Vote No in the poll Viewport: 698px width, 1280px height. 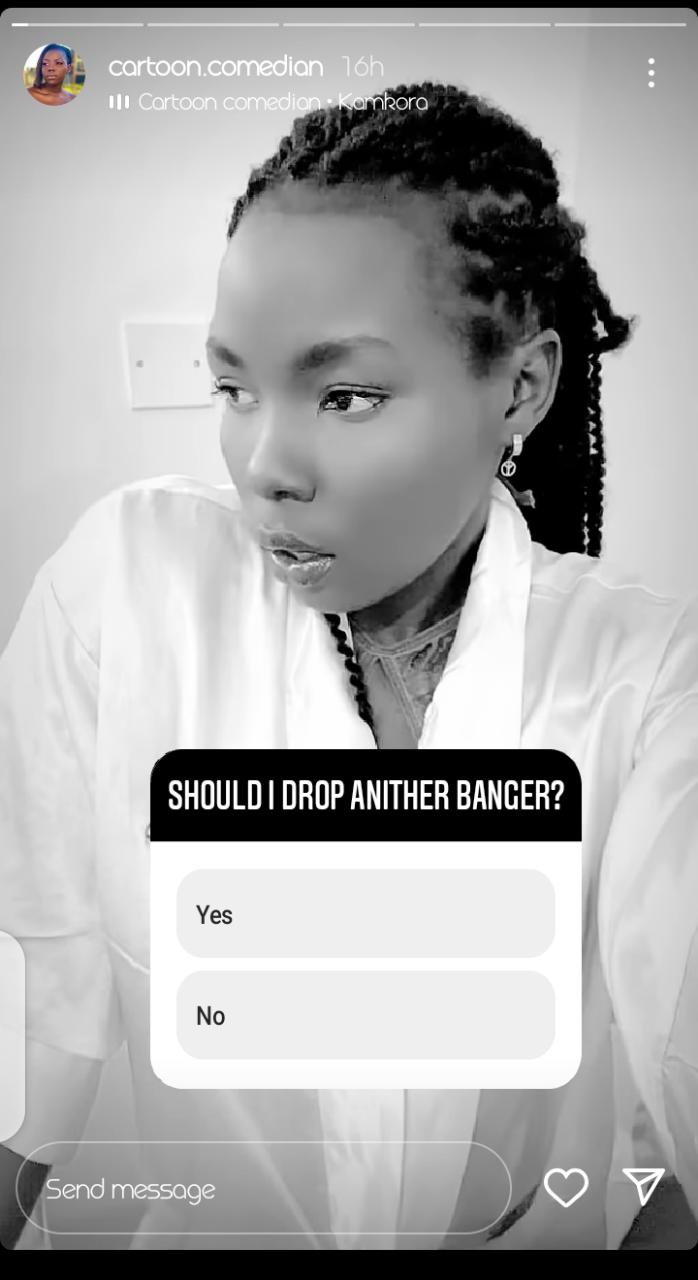pyautogui.click(x=365, y=1015)
